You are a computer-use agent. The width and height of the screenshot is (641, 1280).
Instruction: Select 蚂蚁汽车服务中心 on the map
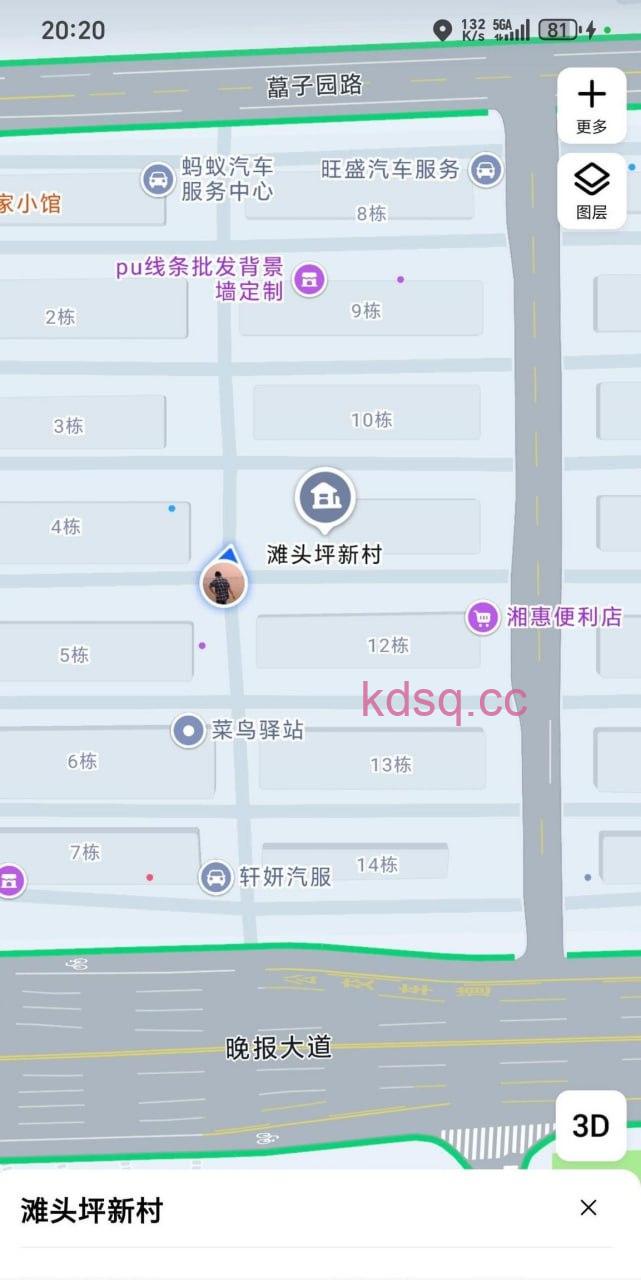coord(158,180)
